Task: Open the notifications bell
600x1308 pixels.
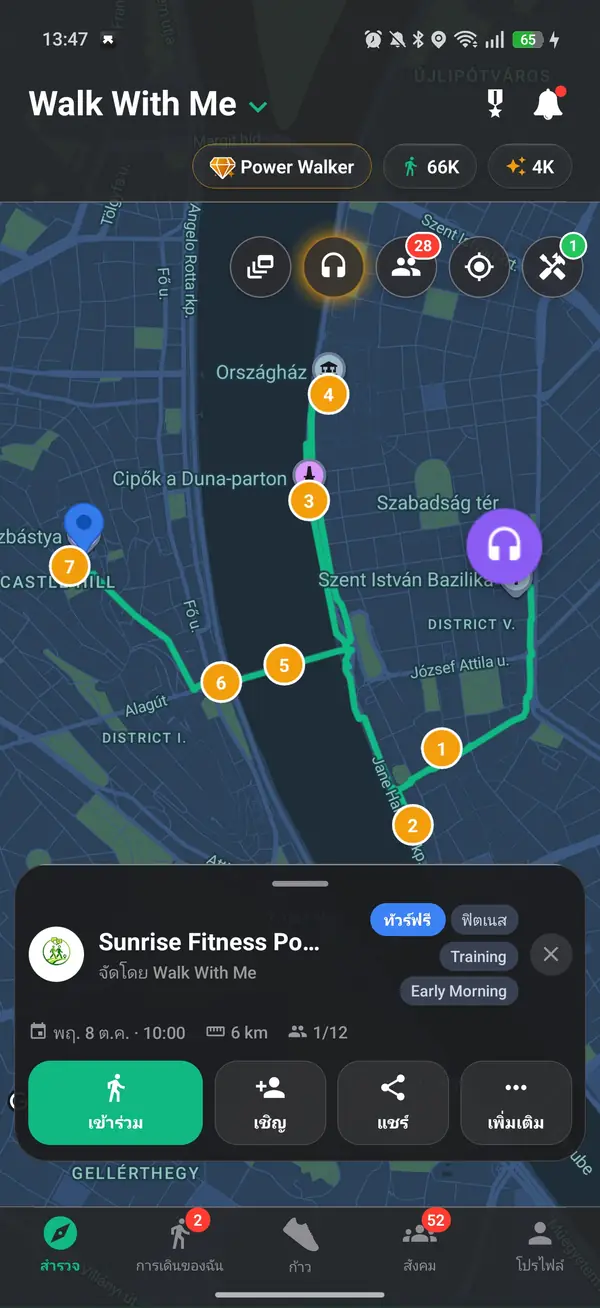Action: pos(548,104)
